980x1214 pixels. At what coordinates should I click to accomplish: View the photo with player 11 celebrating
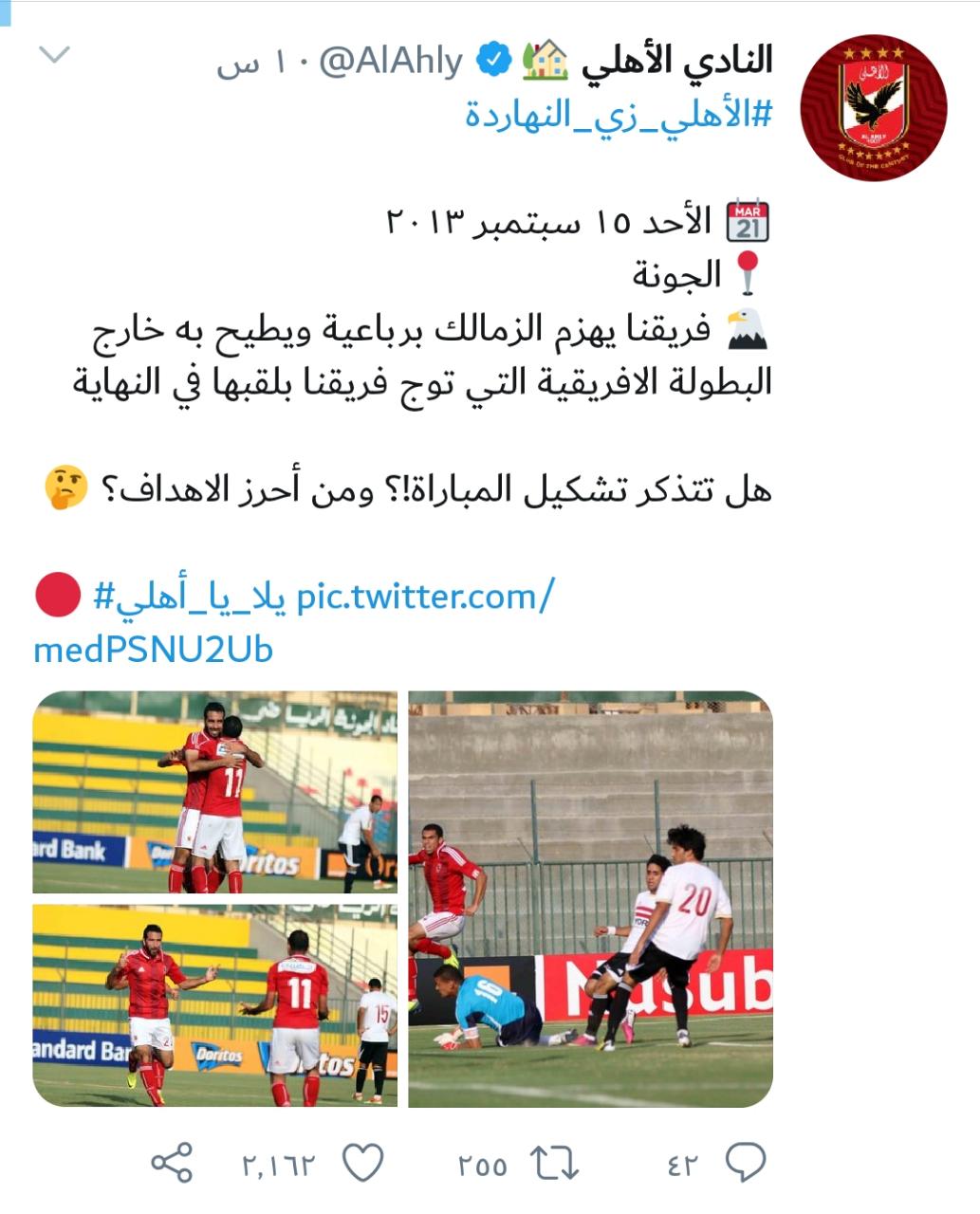[214, 1004]
